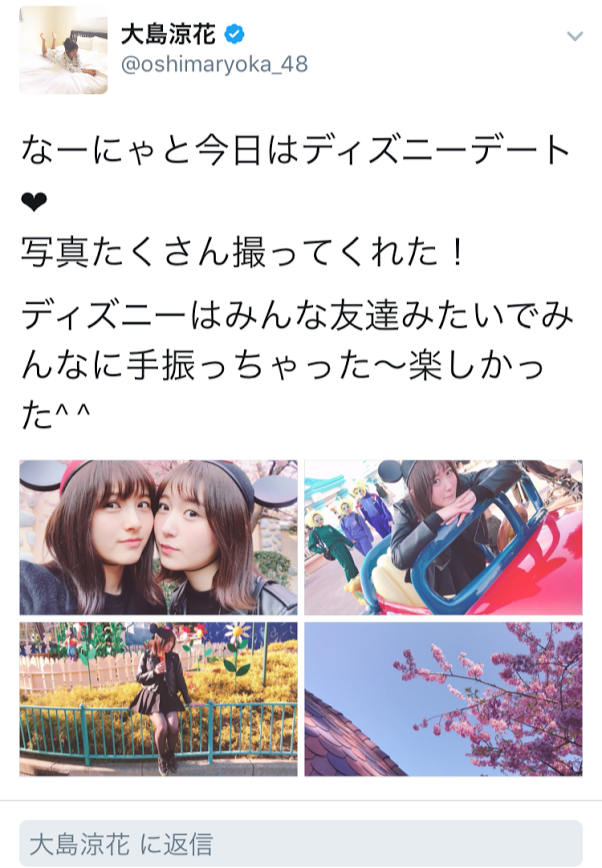This screenshot has height=868, width=602.
Task: Open the @oshimaryoka_48 profile handle
Action: [214, 65]
